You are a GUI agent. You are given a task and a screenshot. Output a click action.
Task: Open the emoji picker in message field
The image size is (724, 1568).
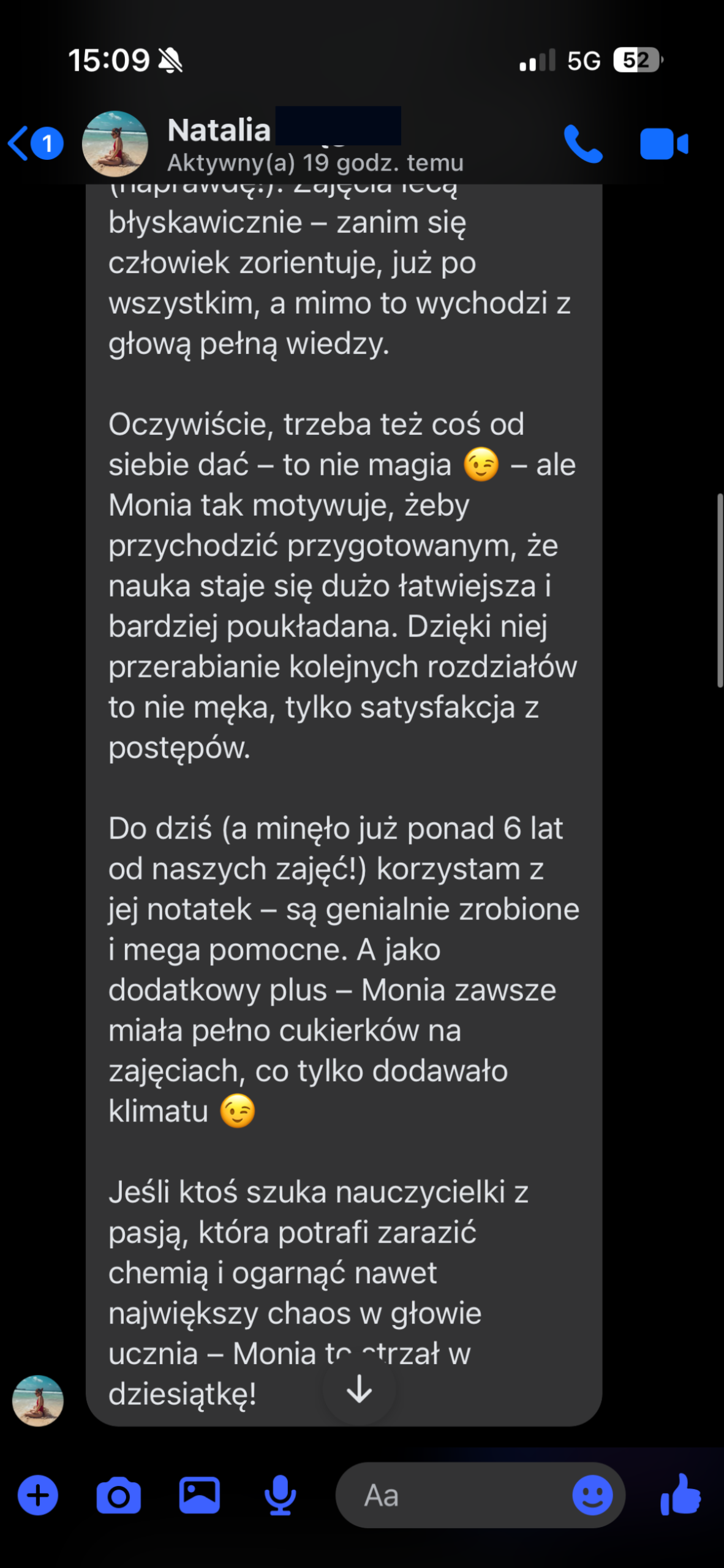click(x=592, y=1495)
